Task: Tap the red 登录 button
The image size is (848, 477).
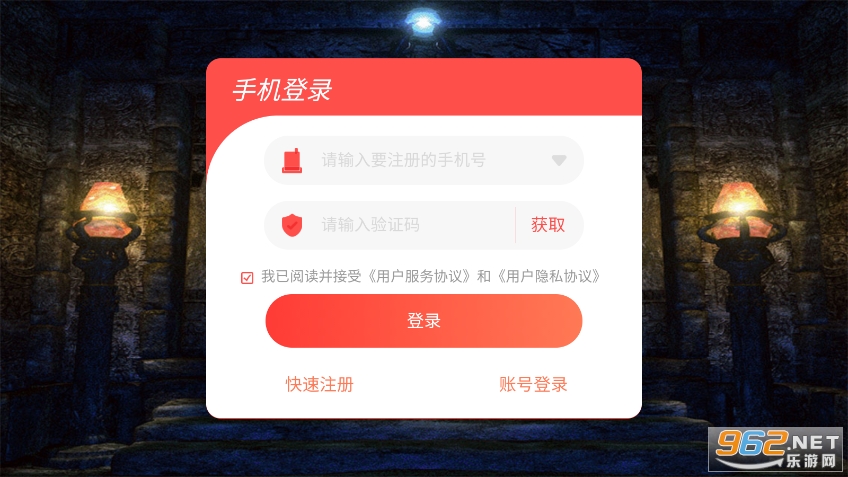Action: click(x=423, y=321)
